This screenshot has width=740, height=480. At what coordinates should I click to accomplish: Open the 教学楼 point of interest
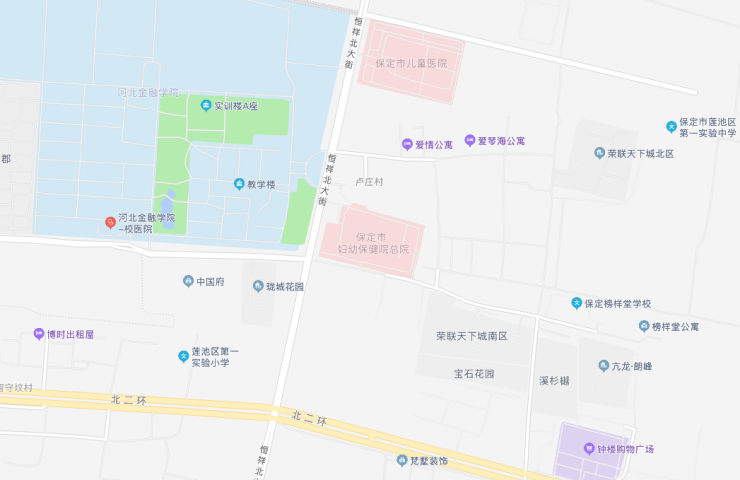[x=239, y=184]
